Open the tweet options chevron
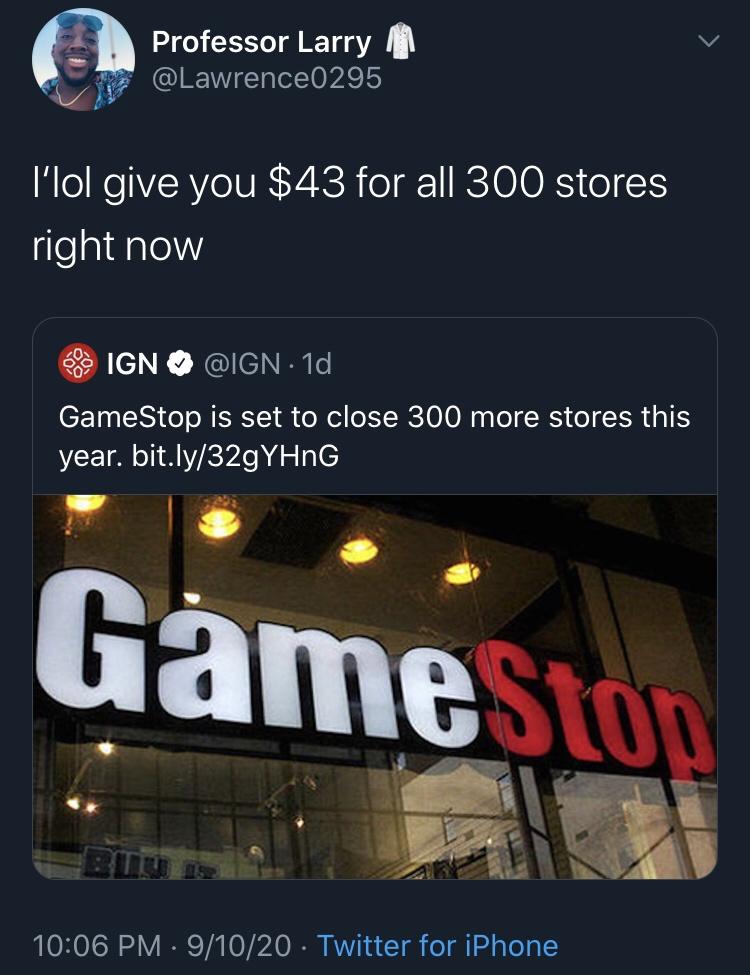Screen dimensions: 750x975 [x=708, y=42]
